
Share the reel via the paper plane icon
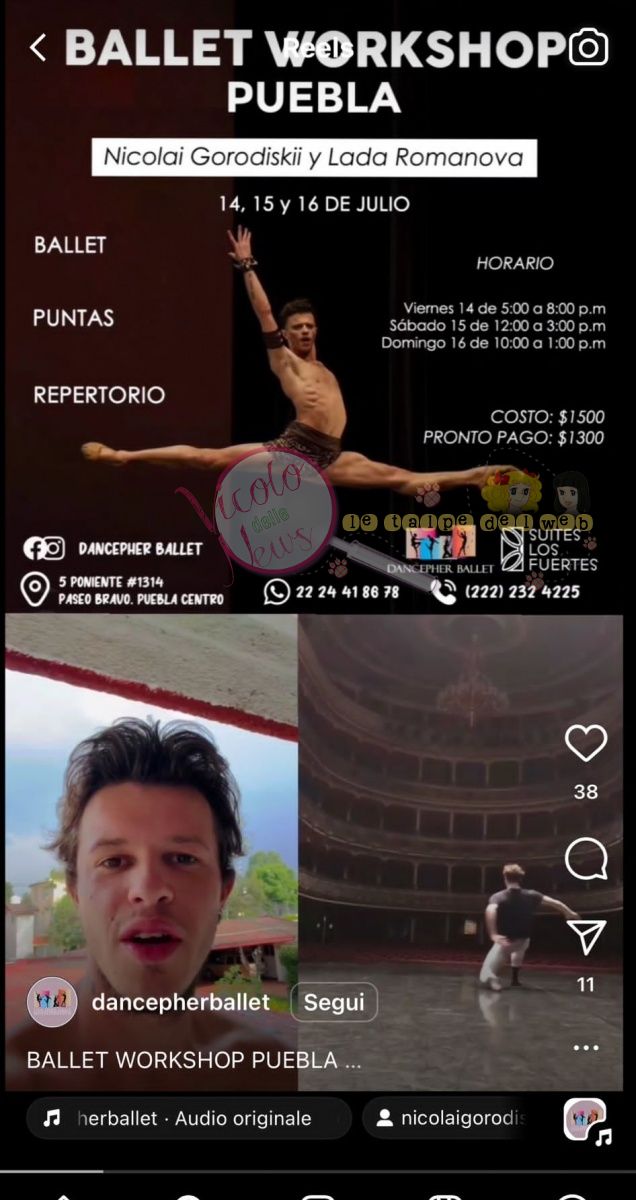point(586,937)
